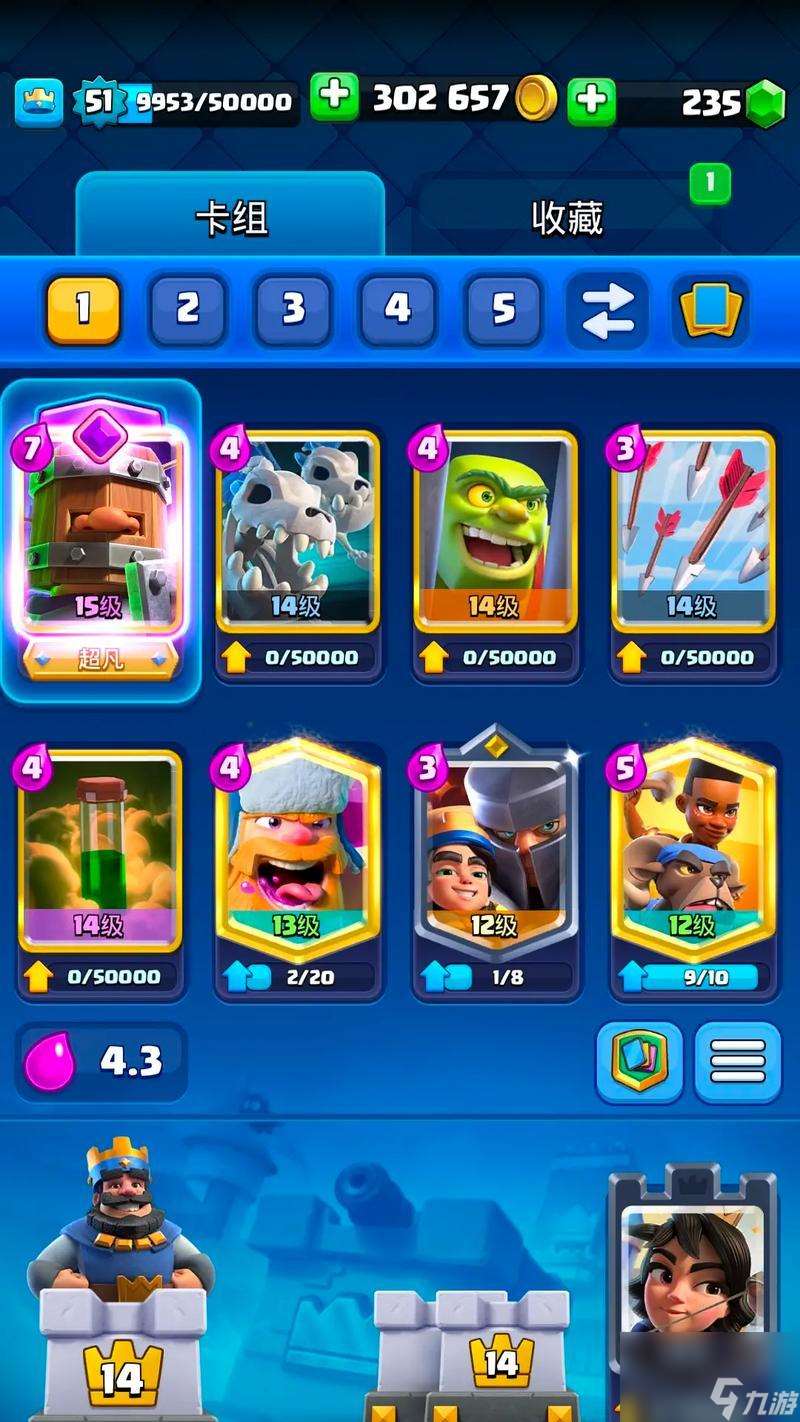Open the green poison bottle card

pyautogui.click(x=100, y=850)
